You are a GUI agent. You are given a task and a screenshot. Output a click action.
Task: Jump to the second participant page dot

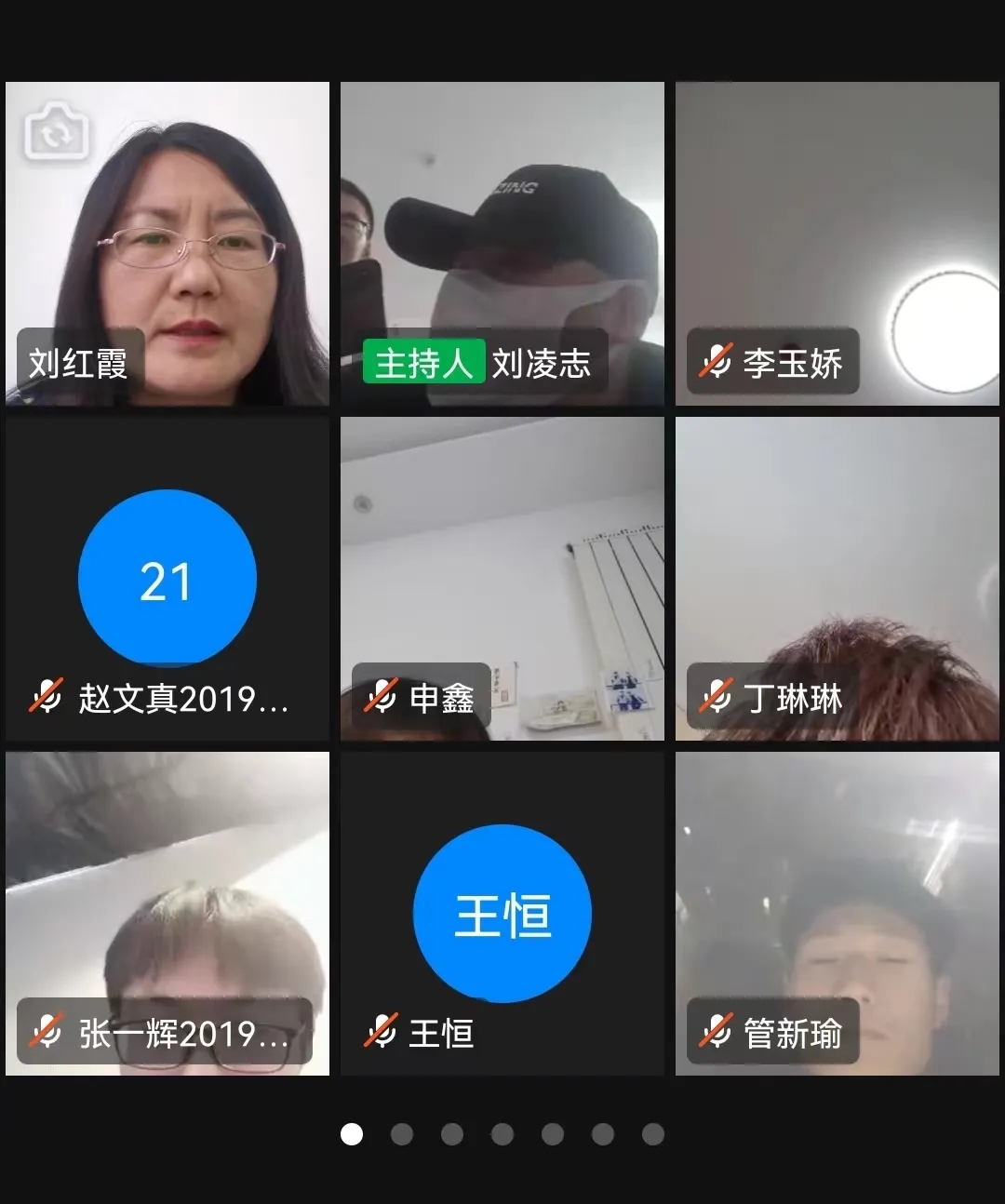(402, 1134)
